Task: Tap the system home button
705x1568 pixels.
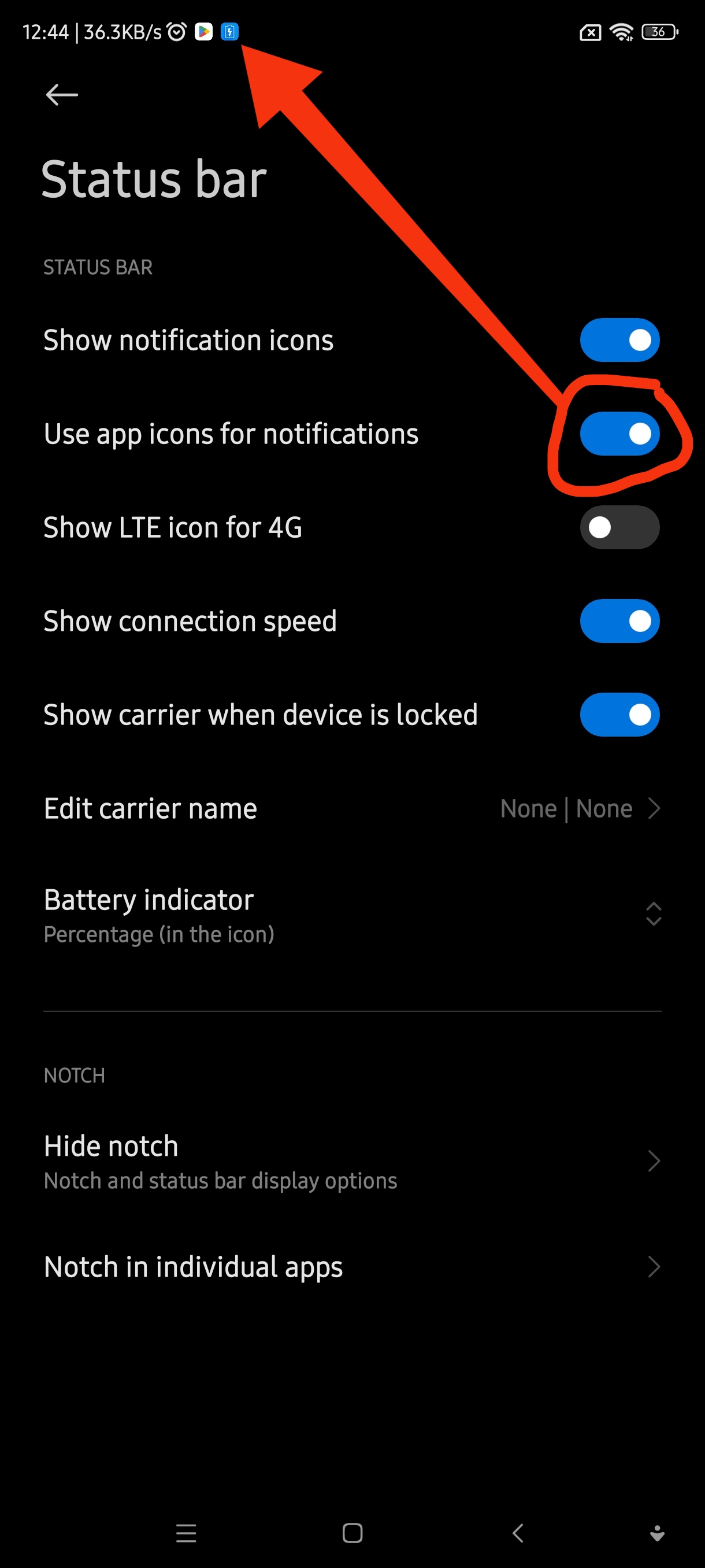Action: [352, 1533]
